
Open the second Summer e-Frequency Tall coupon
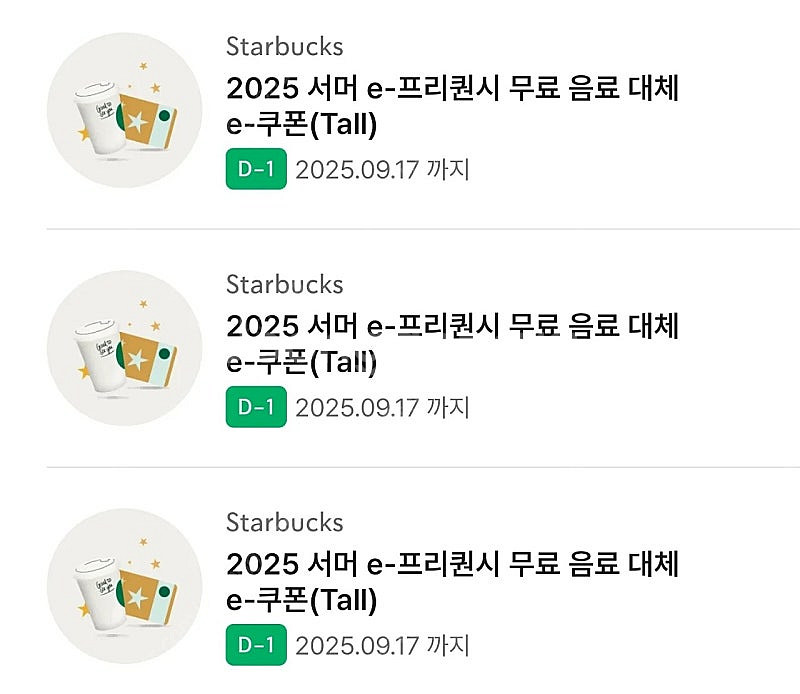click(452, 344)
